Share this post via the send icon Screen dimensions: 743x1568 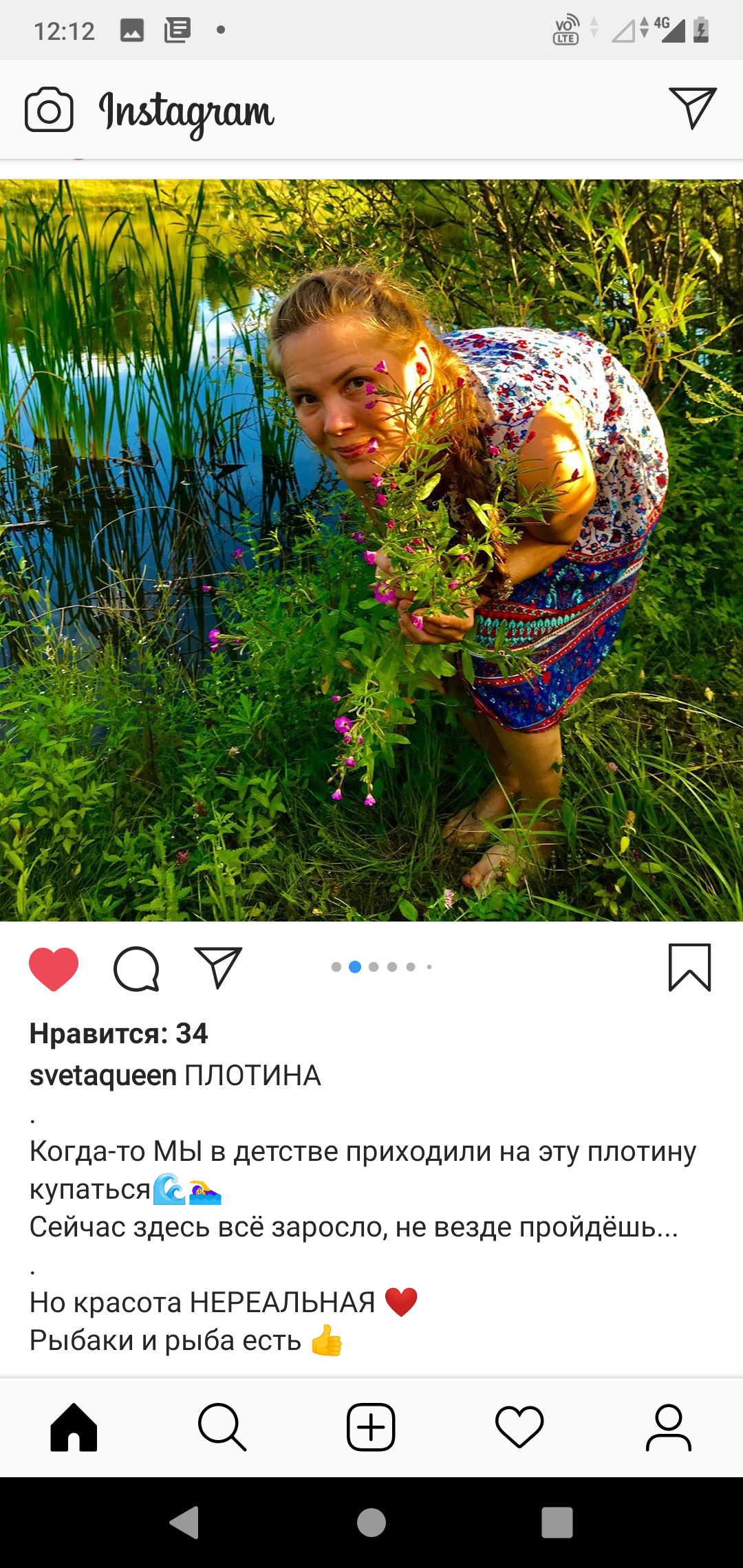click(218, 968)
